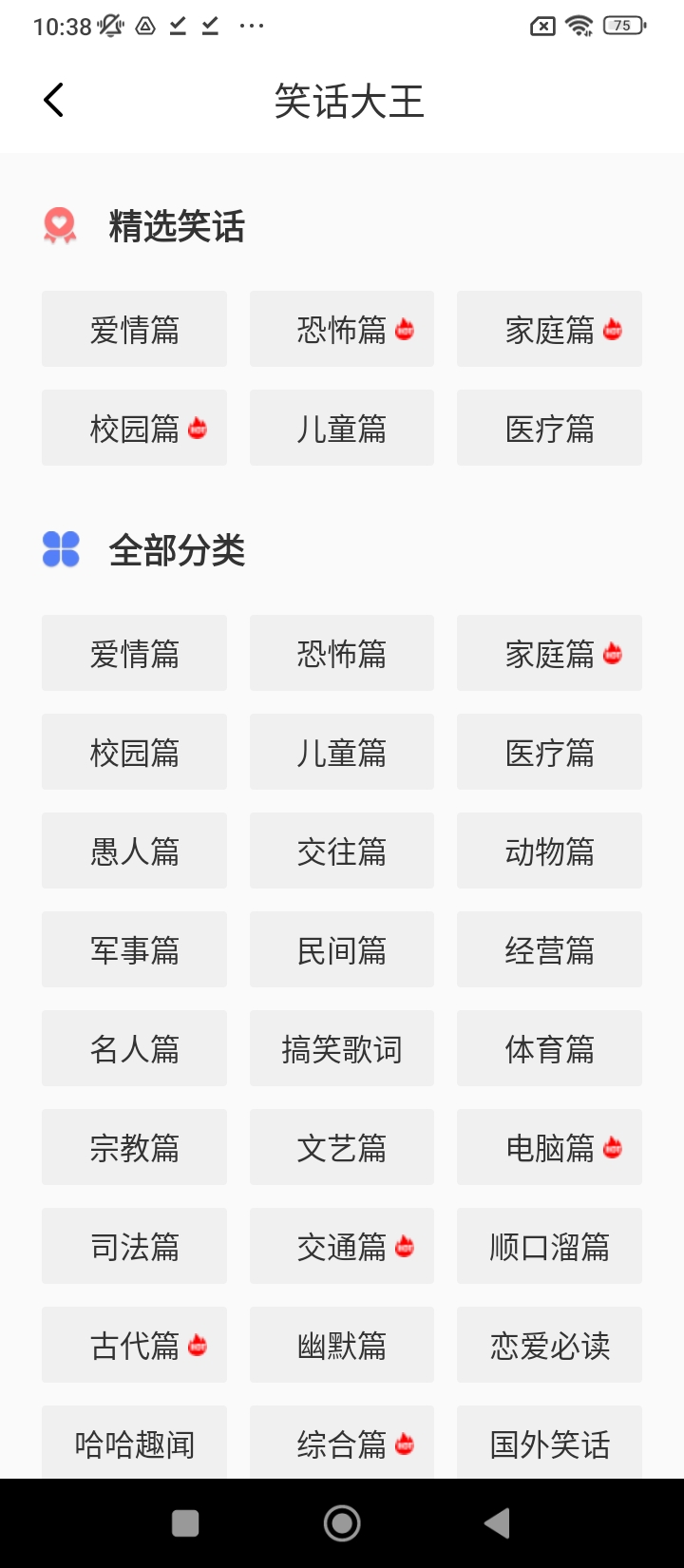
Task: Browse 交通篇 jokes
Action: coord(342,1247)
